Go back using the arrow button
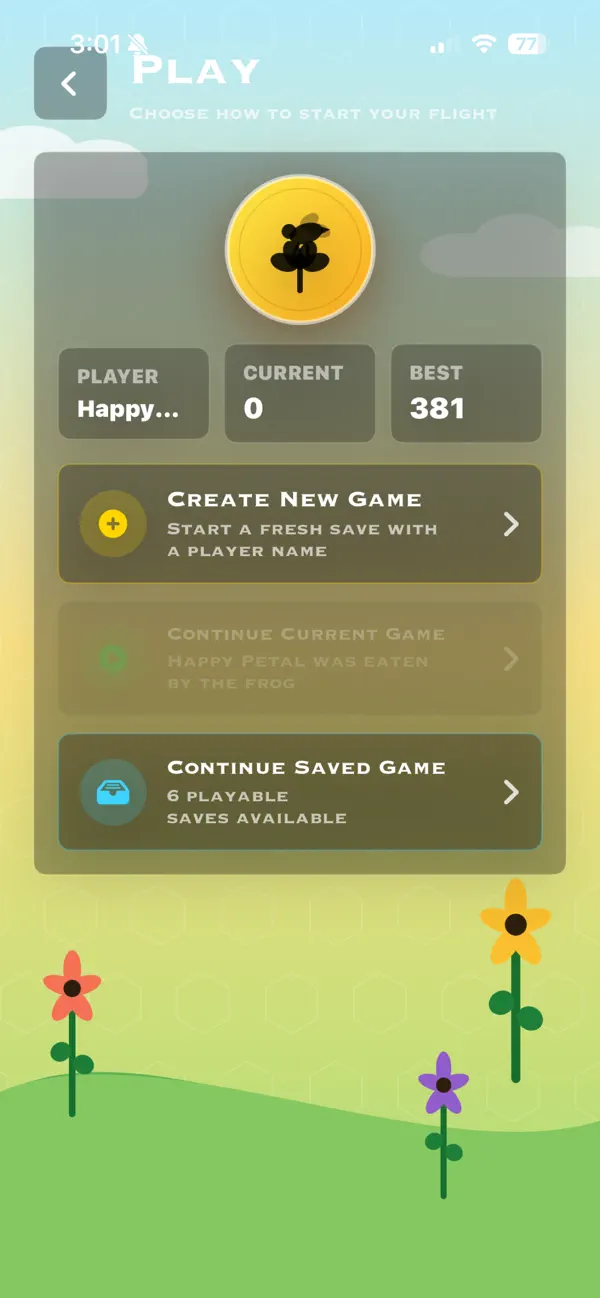 pos(70,83)
